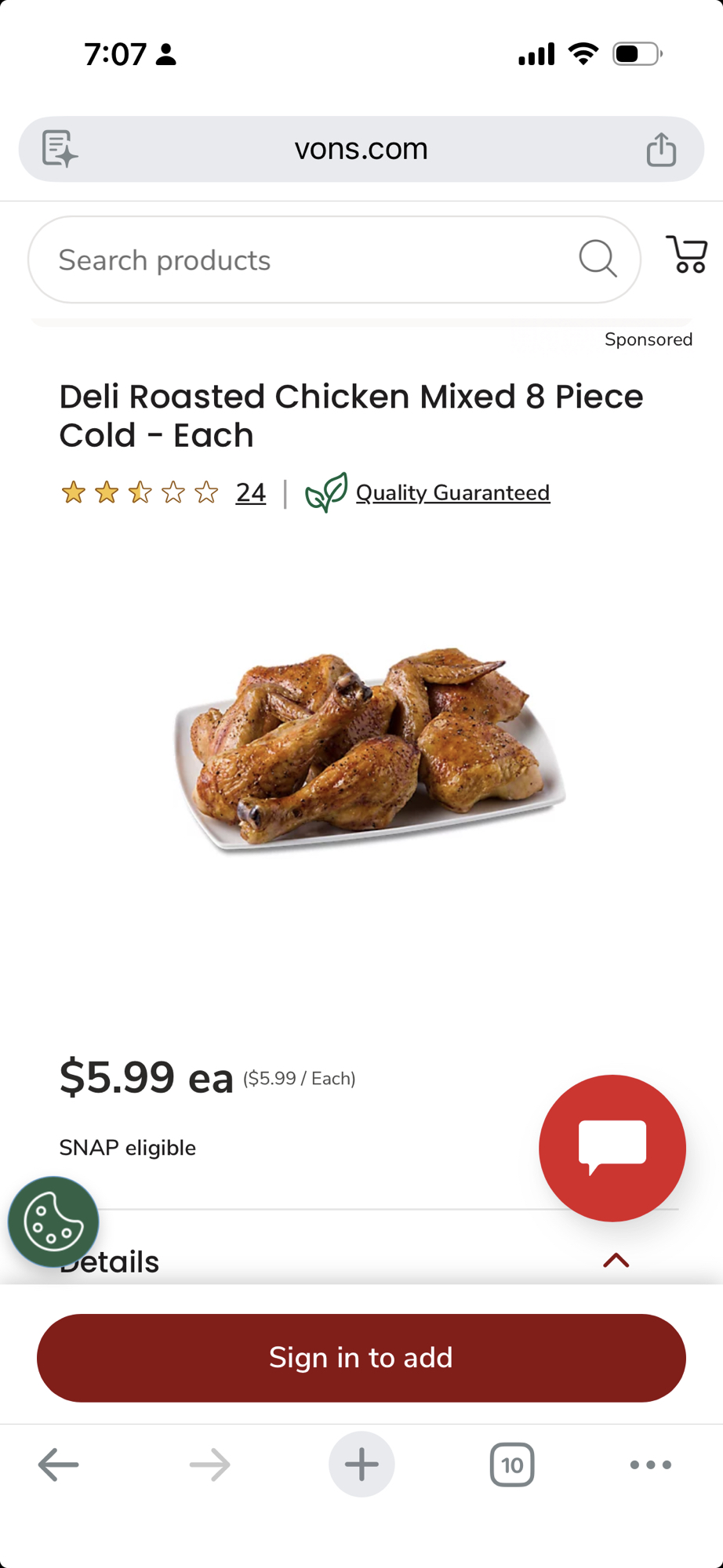Tap the vons.com address bar
The image size is (723, 1568).
pyautogui.click(x=361, y=149)
